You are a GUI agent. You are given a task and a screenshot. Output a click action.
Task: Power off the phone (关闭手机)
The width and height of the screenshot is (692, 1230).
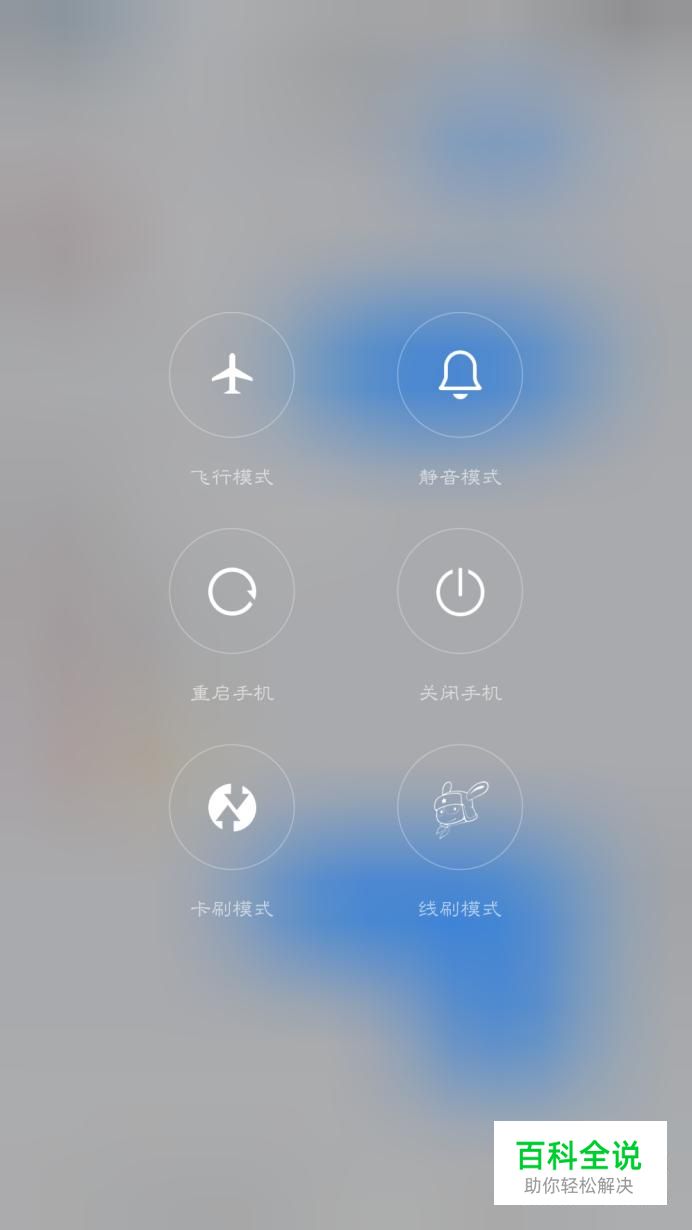[x=460, y=591]
